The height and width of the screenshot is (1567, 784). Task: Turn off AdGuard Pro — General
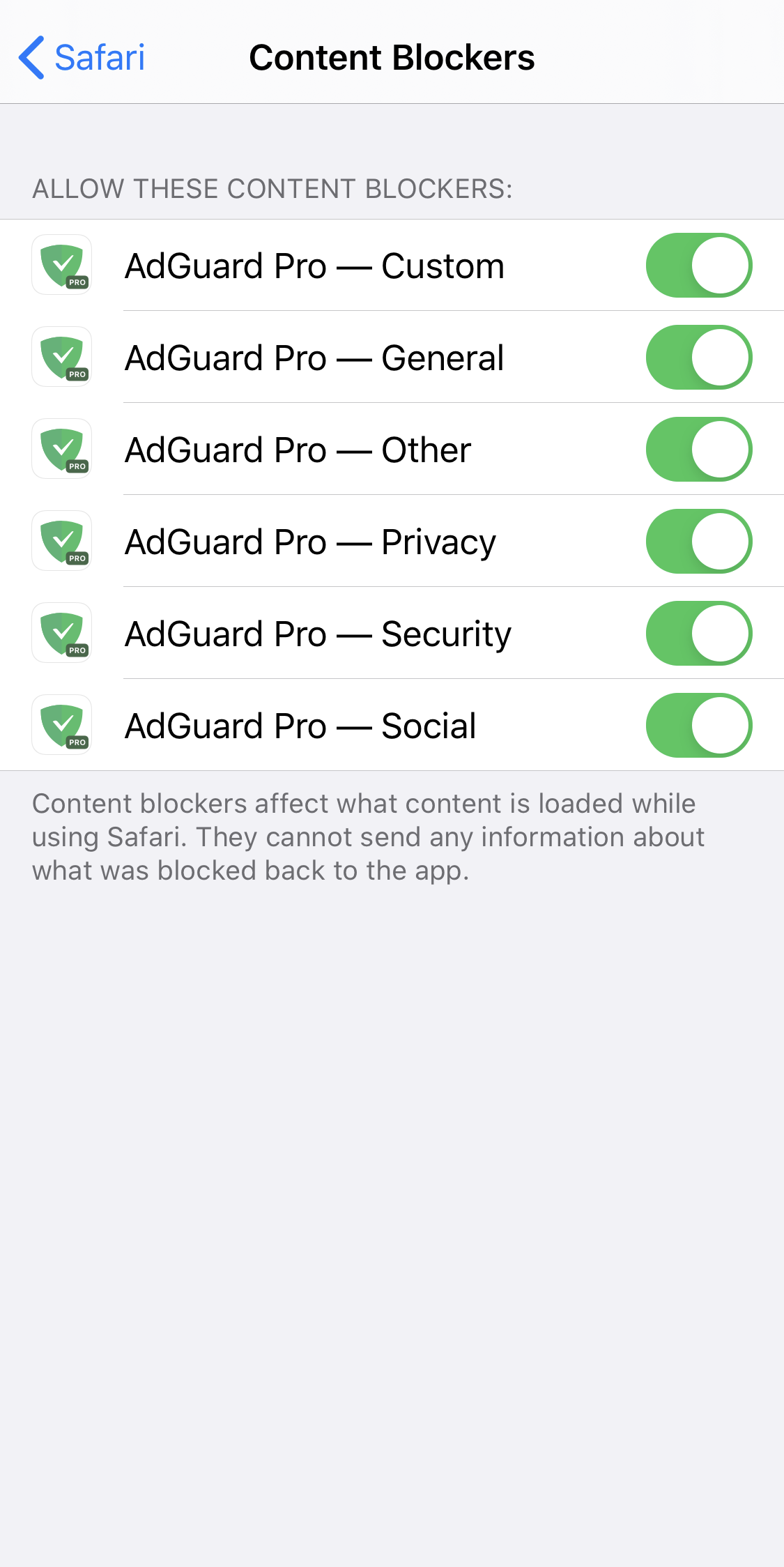point(698,358)
